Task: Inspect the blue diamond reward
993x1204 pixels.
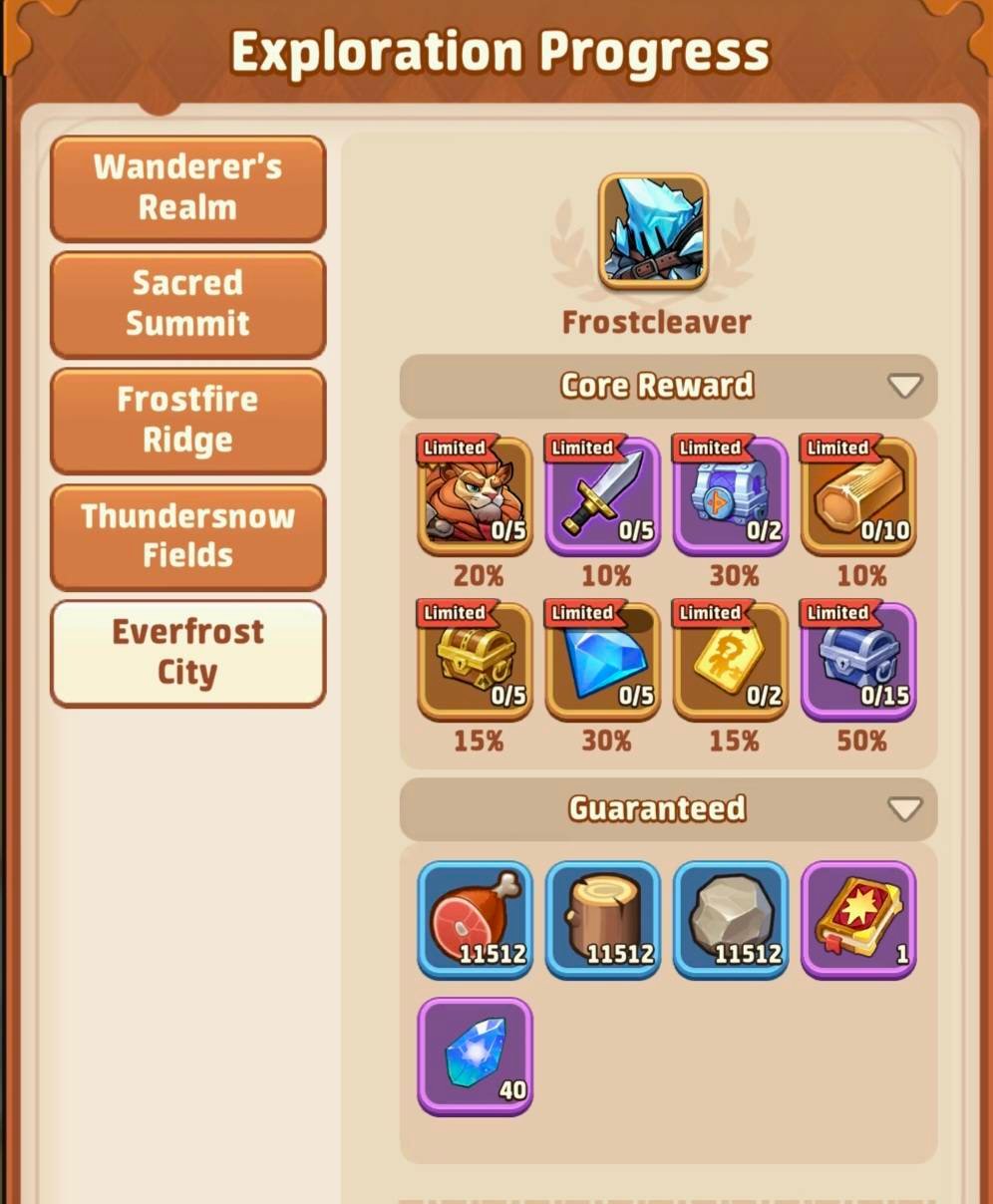Action: pyautogui.click(x=602, y=661)
